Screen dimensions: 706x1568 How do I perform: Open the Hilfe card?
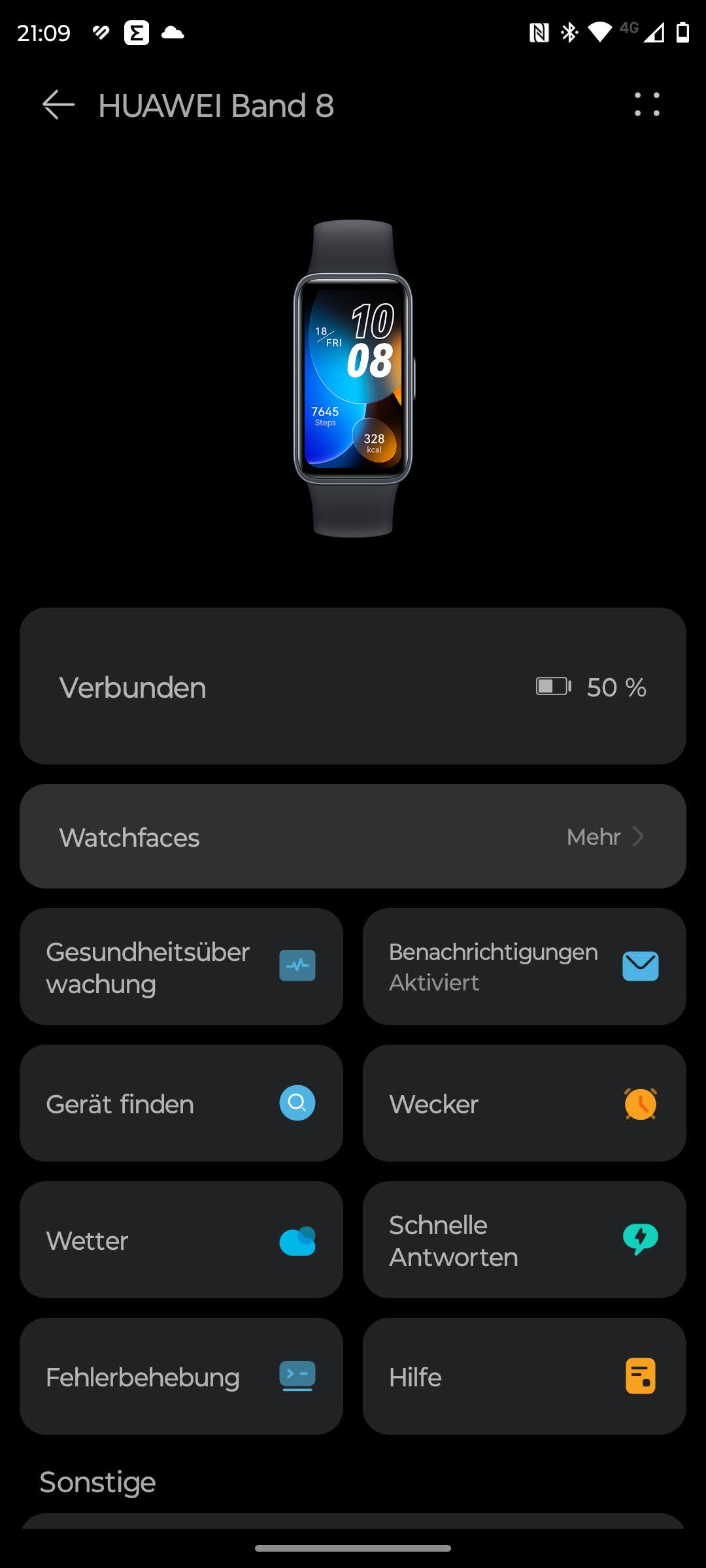pyautogui.click(x=524, y=1377)
